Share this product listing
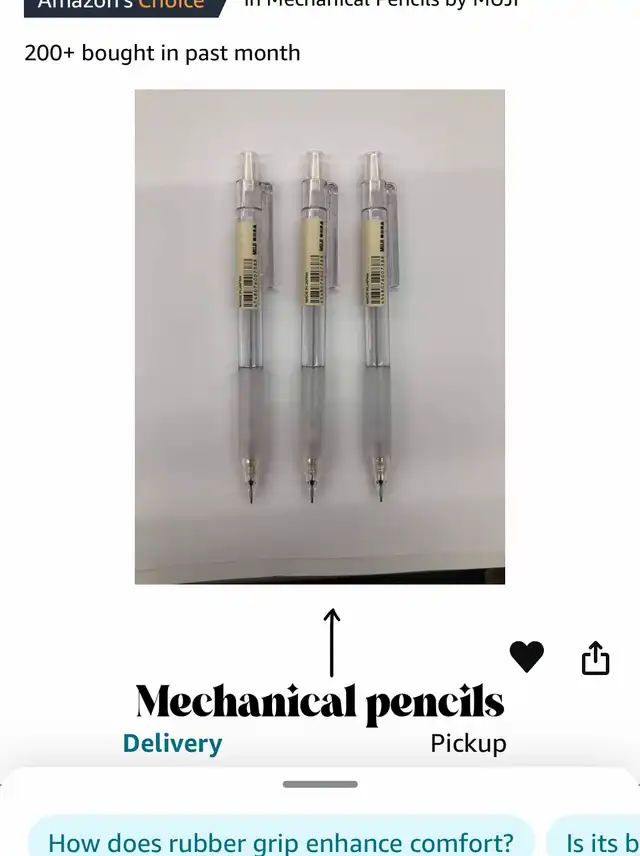The image size is (640, 856). (x=595, y=658)
